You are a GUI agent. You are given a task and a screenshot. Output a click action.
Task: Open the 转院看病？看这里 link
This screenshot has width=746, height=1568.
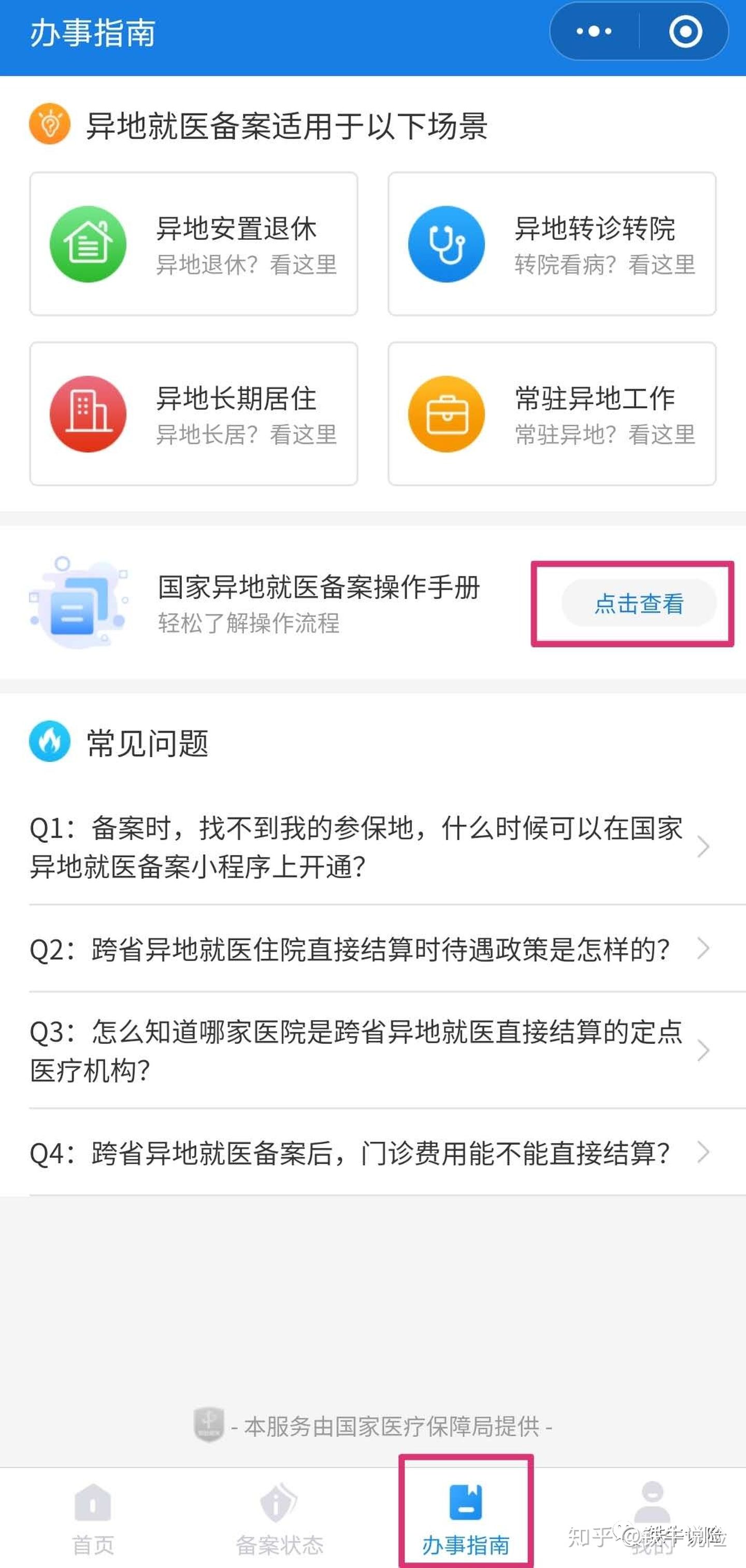click(604, 265)
